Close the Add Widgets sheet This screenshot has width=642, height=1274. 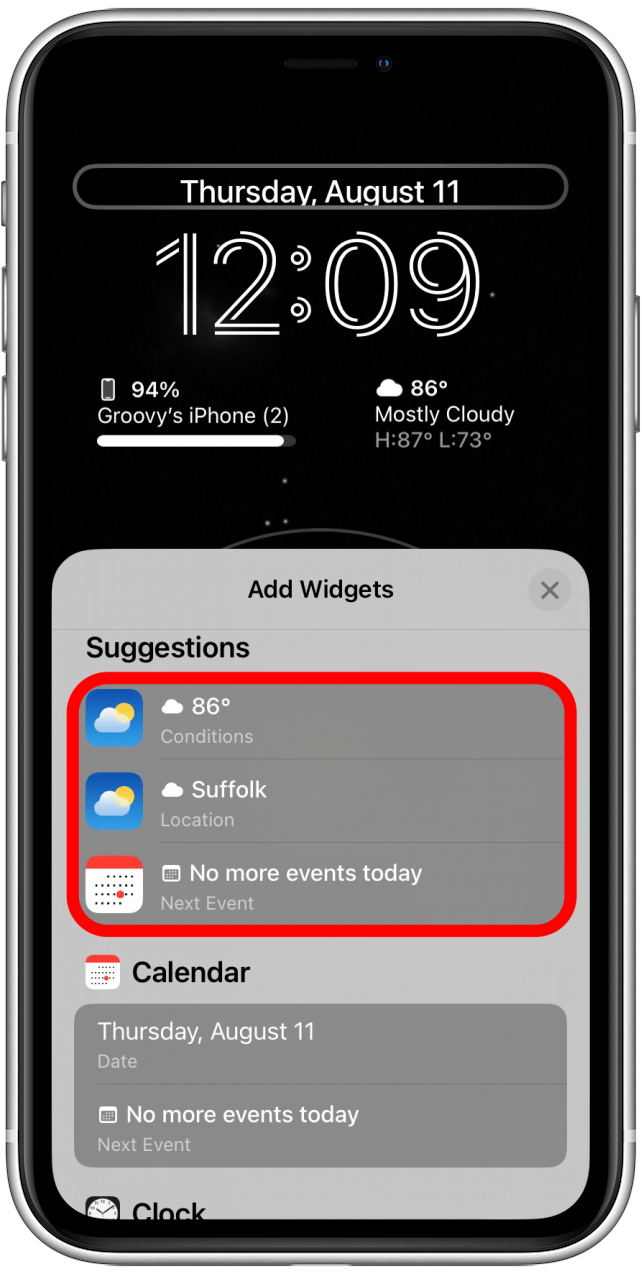click(549, 591)
